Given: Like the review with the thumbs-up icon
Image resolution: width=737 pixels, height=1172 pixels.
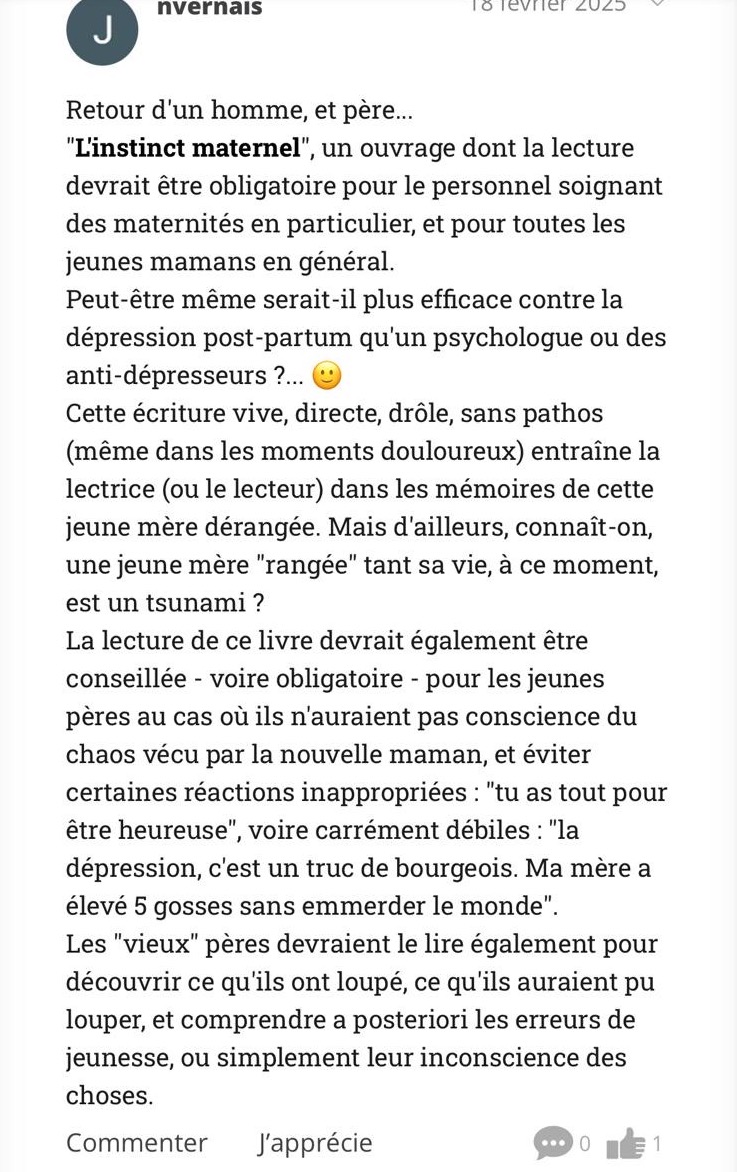Looking at the screenshot, I should [625, 1143].
